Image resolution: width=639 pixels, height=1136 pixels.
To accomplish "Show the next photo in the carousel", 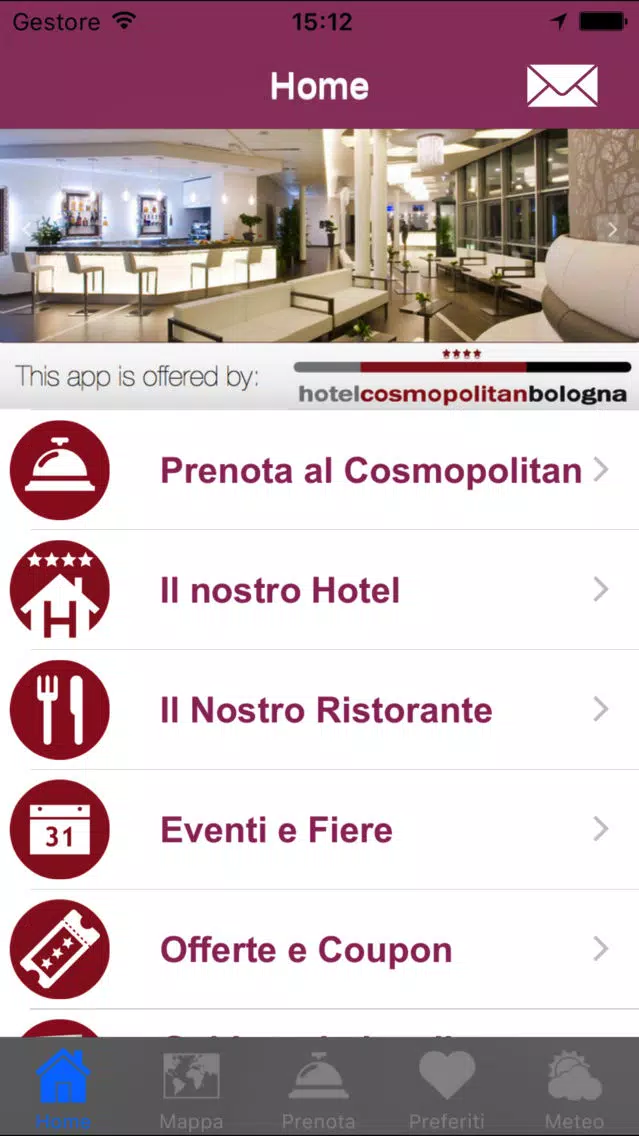I will point(612,230).
